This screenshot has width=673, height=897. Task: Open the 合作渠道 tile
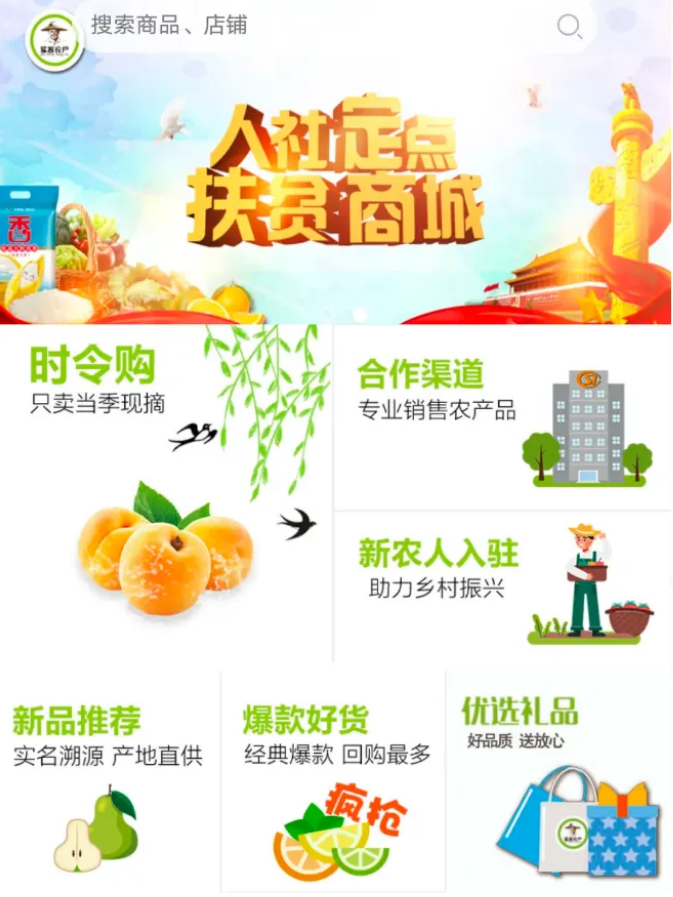502,416
